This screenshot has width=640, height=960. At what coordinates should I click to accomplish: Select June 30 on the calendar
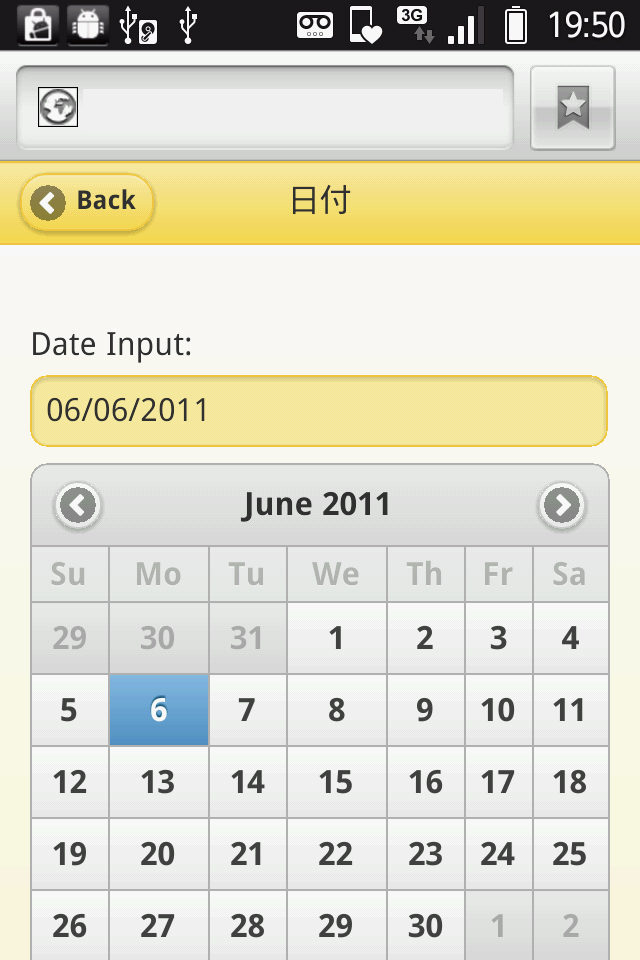425,926
